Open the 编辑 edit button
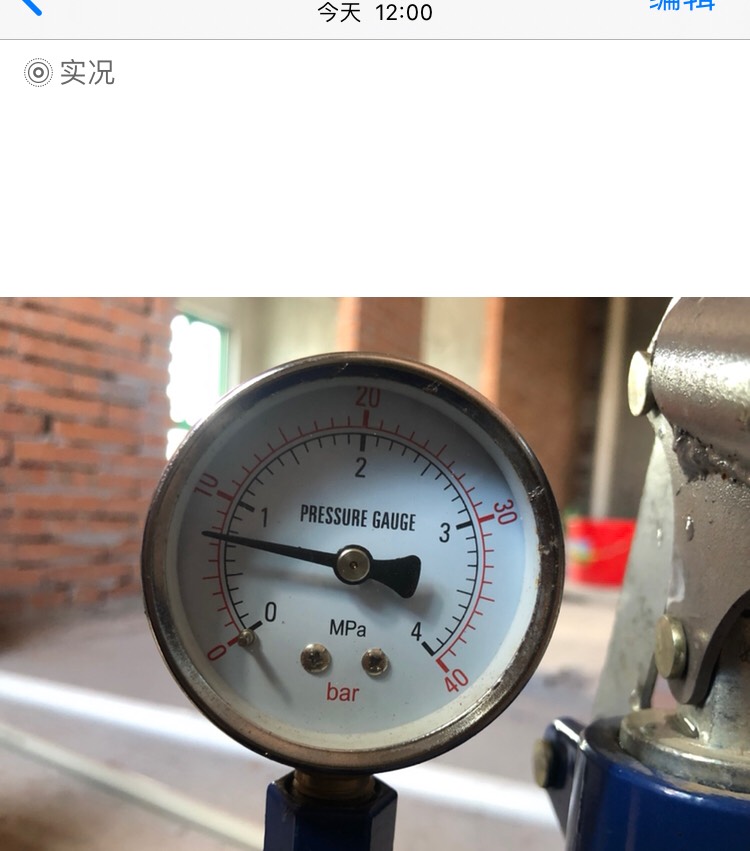The height and width of the screenshot is (851, 750). pyautogui.click(x=682, y=5)
